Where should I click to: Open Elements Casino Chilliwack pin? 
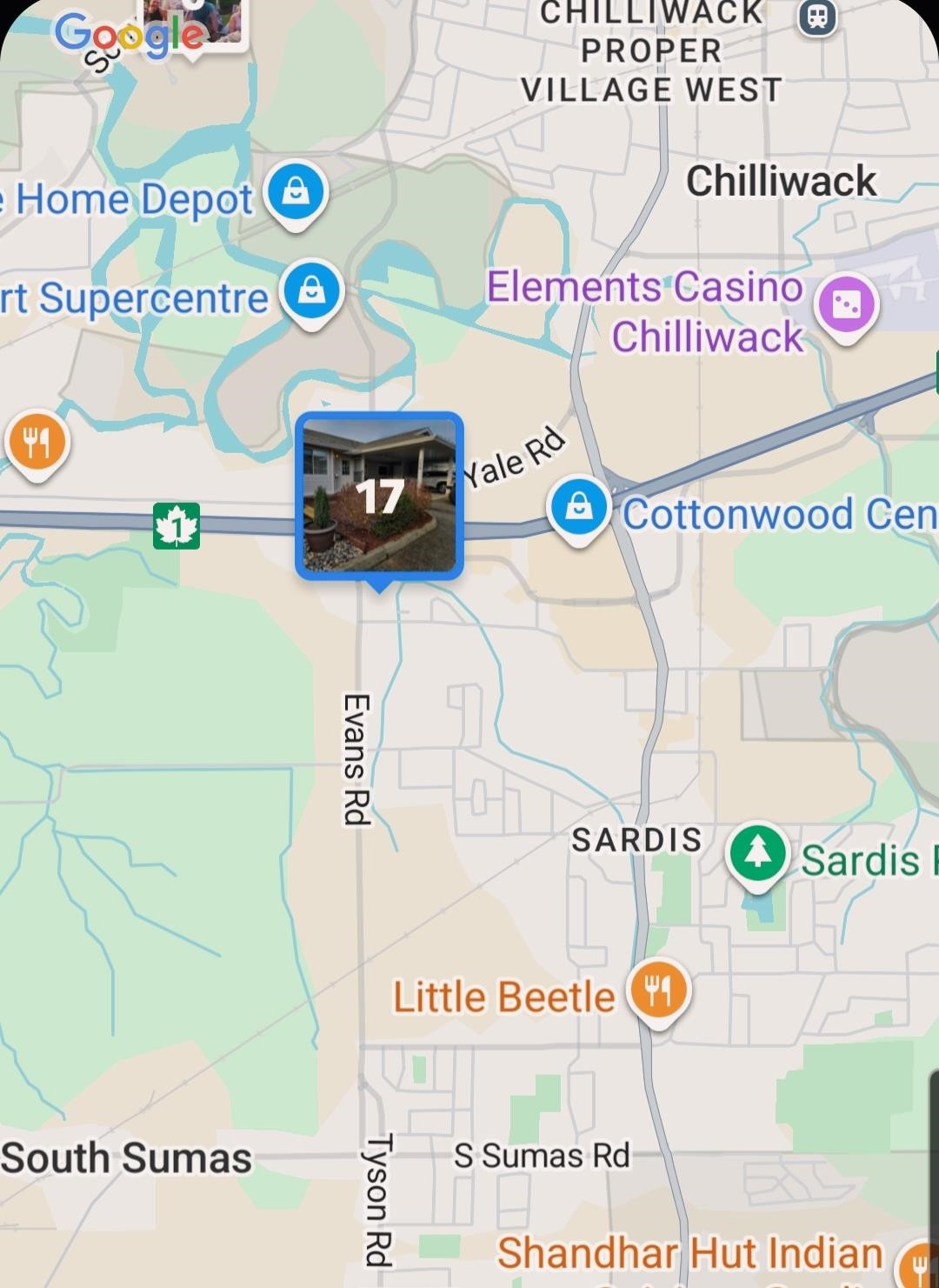coord(846,304)
